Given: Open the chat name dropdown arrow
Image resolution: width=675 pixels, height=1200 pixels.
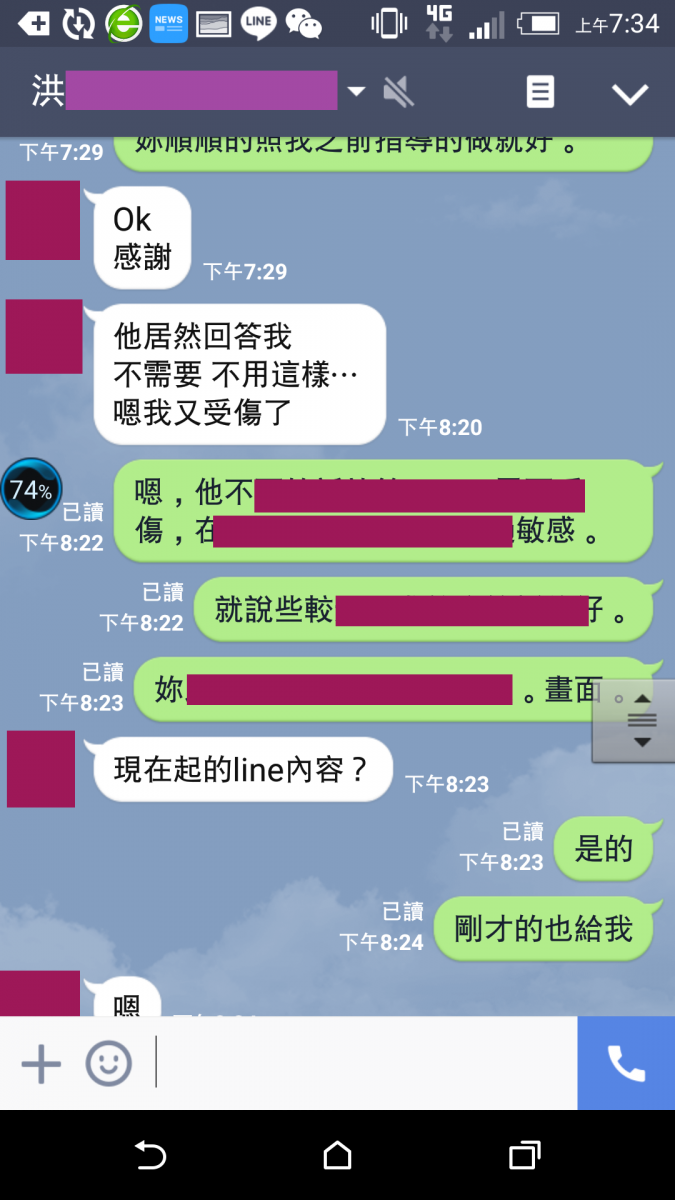Looking at the screenshot, I should [356, 93].
